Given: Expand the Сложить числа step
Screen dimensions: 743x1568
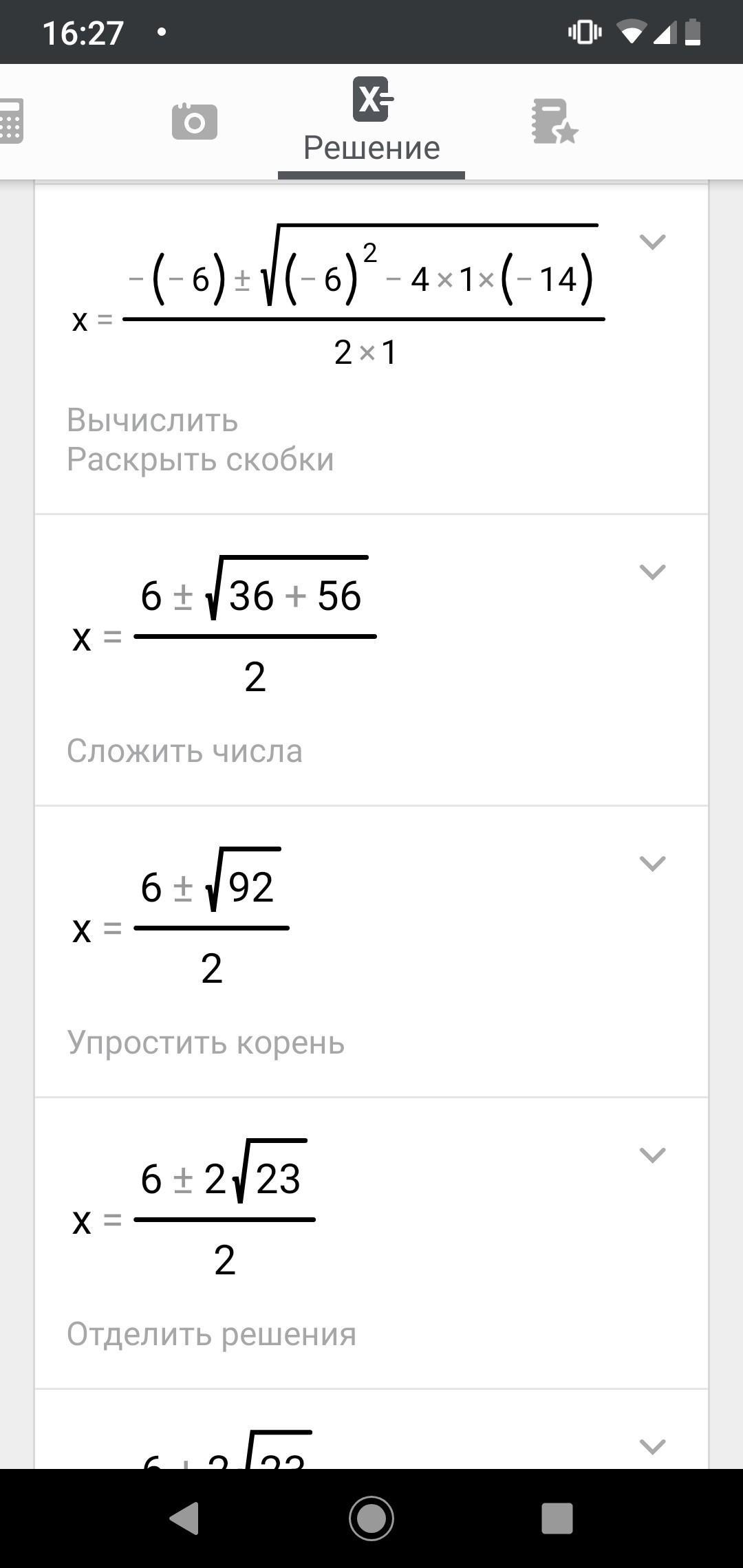Looking at the screenshot, I should (652, 571).
